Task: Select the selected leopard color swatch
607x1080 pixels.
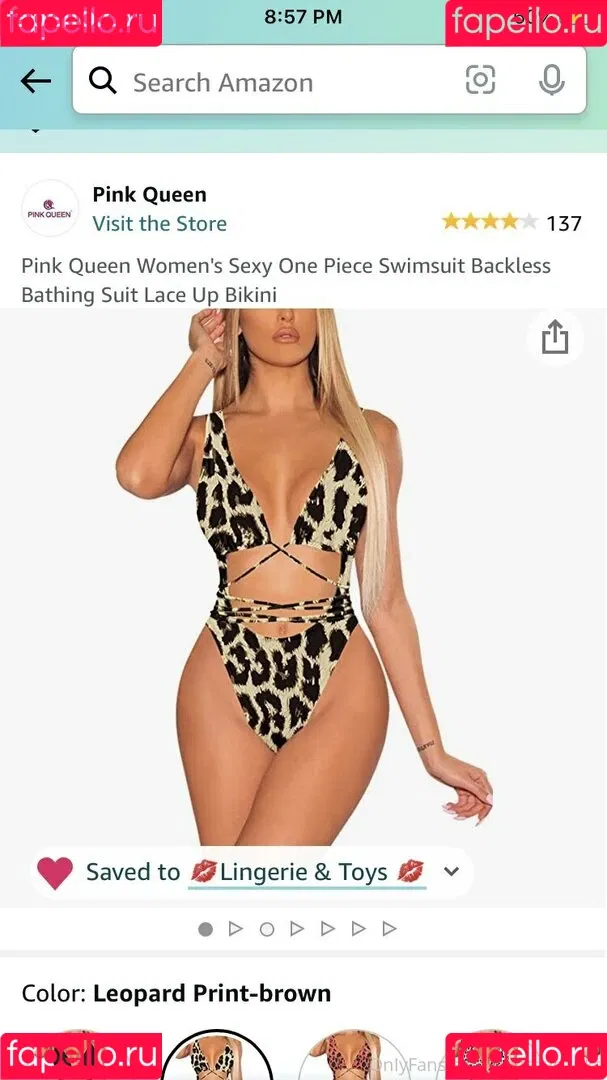Action: [x=218, y=1055]
